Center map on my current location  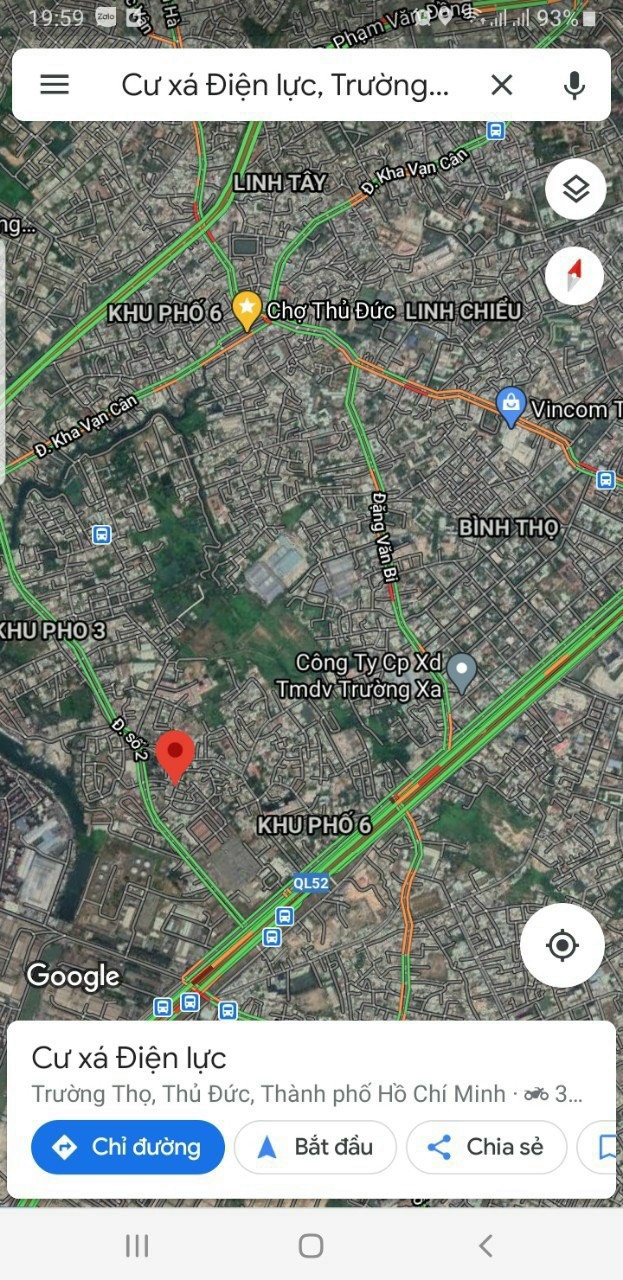[x=562, y=945]
